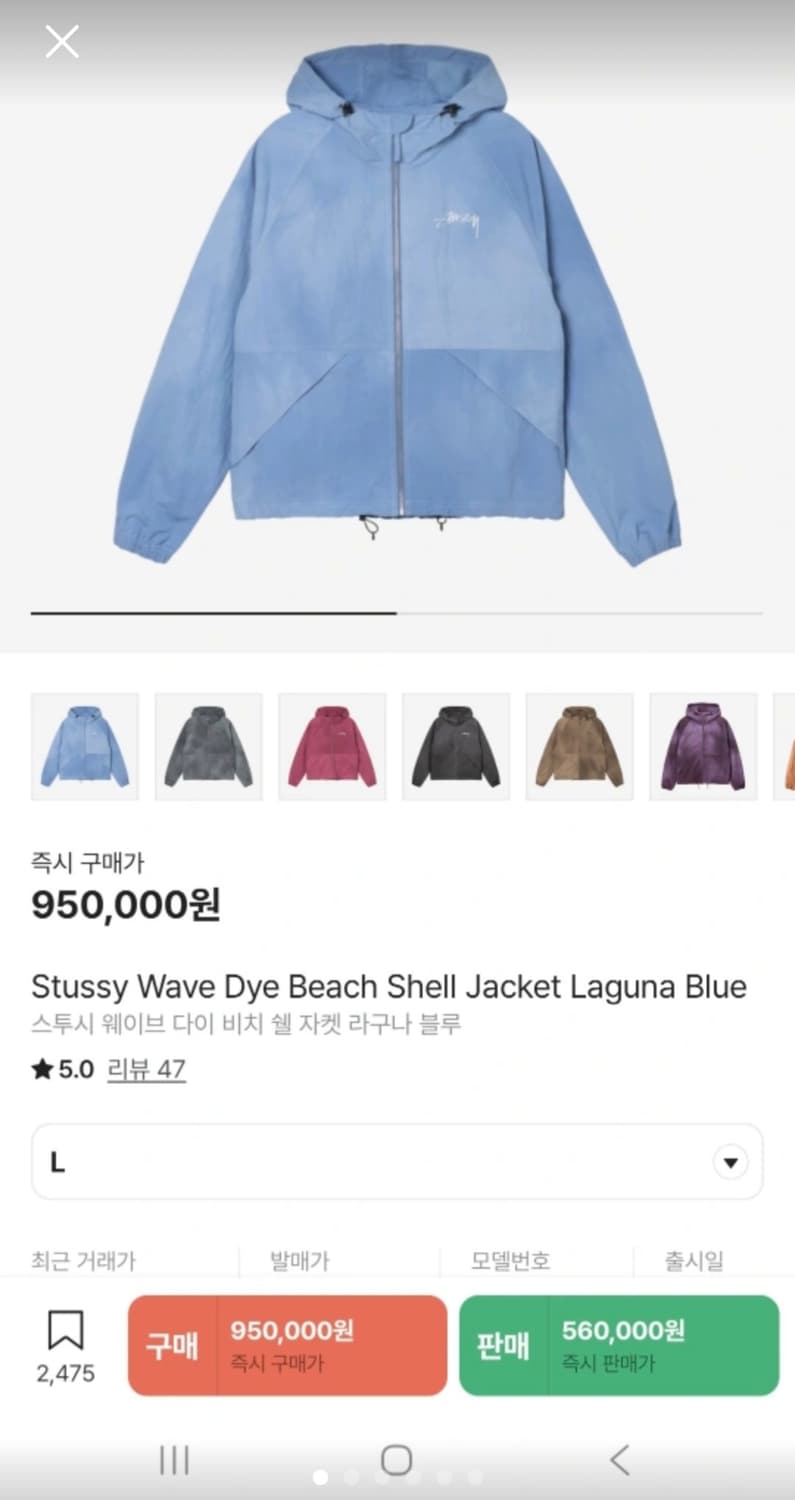
Task: Tap the chevron arrow on the size selector
Action: coord(730,1161)
